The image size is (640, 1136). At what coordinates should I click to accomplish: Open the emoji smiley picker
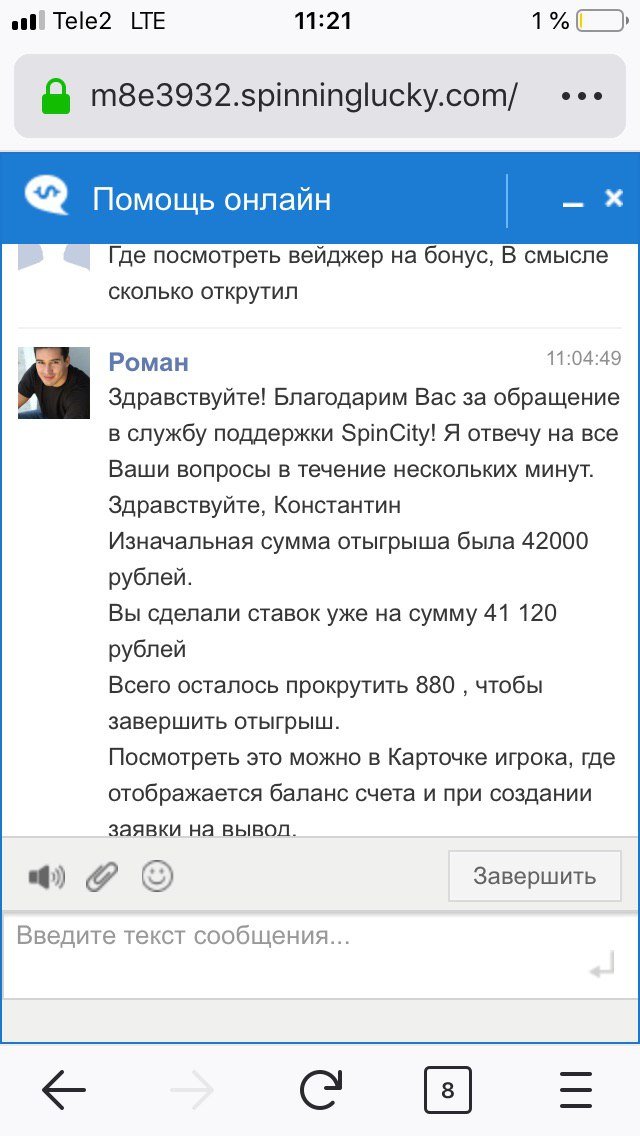(157, 876)
